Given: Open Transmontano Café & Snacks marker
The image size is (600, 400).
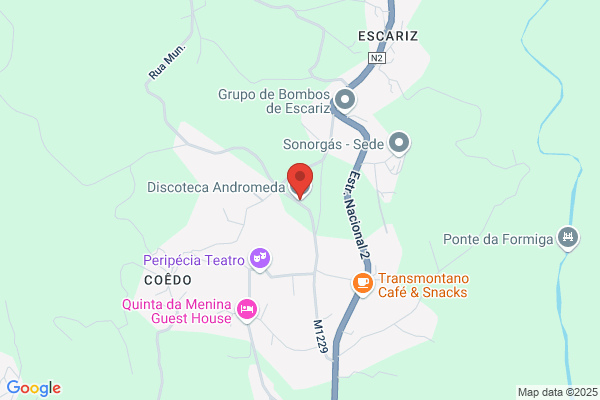Looking at the screenshot, I should (363, 284).
